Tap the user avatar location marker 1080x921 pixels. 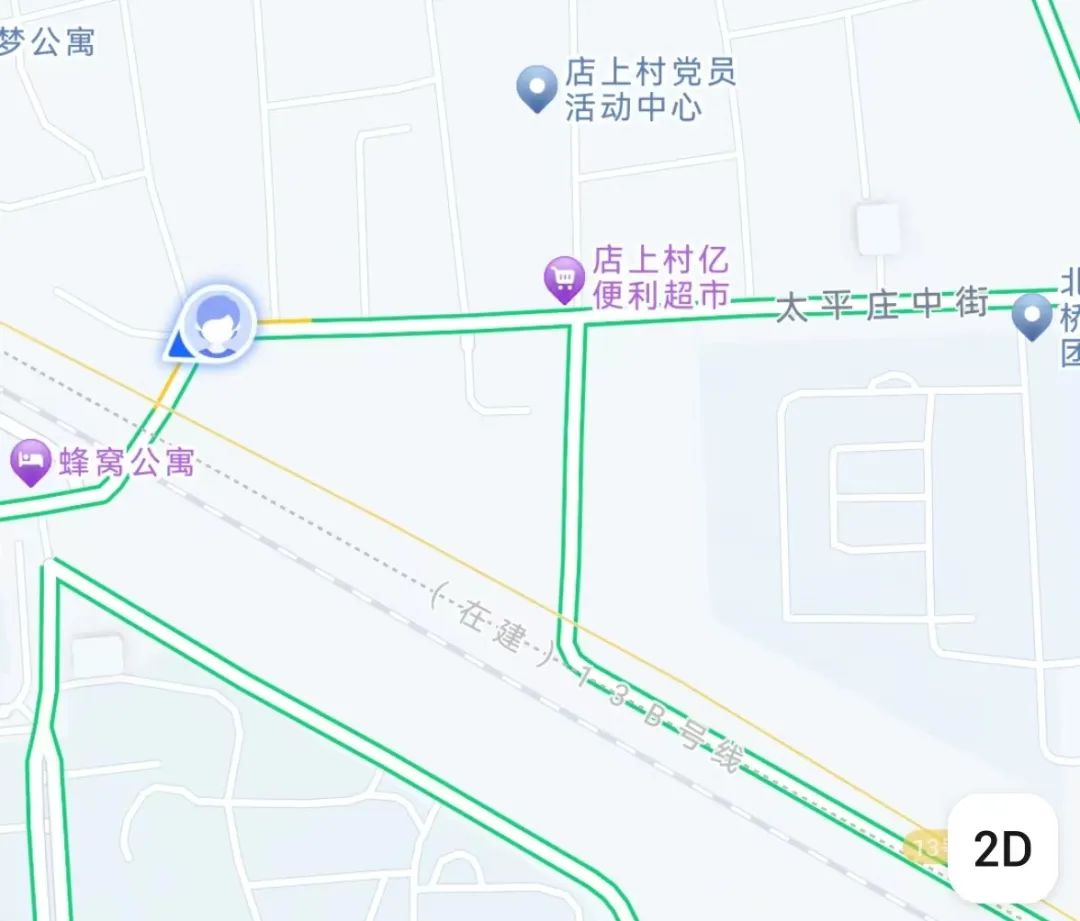217,323
